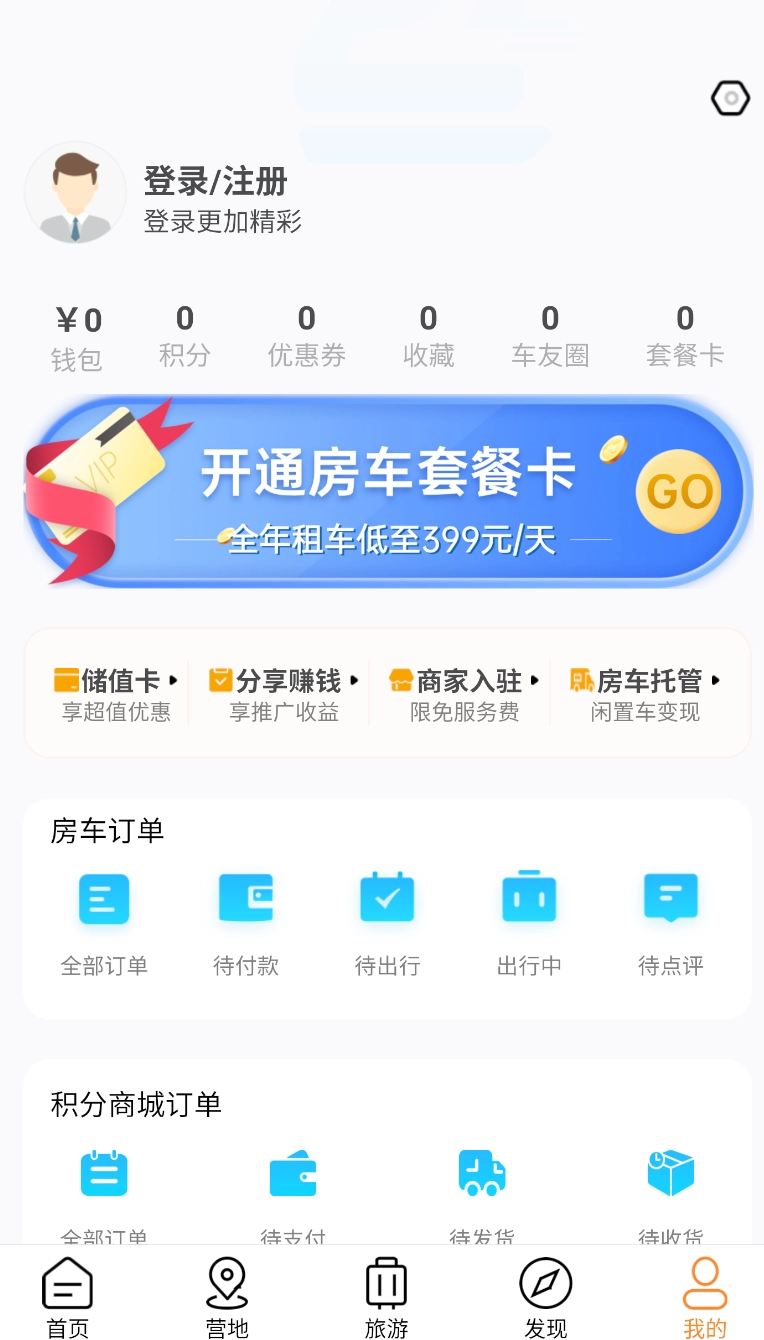
Task: Open 待收货 in 积分商城订单
Action: tap(670, 1190)
